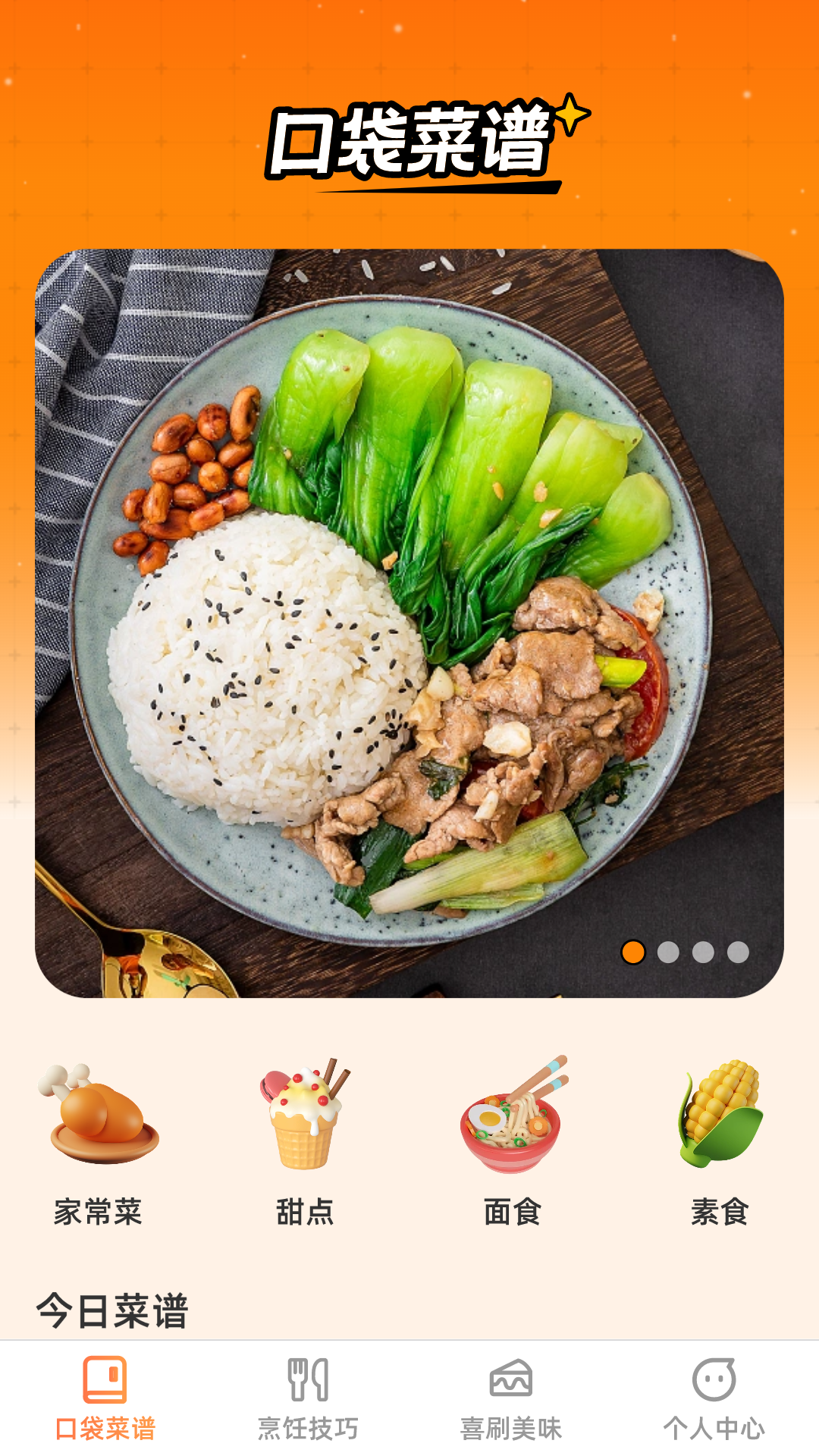Browse the 面食 noodle category
819x1456 pixels.
(x=513, y=1141)
